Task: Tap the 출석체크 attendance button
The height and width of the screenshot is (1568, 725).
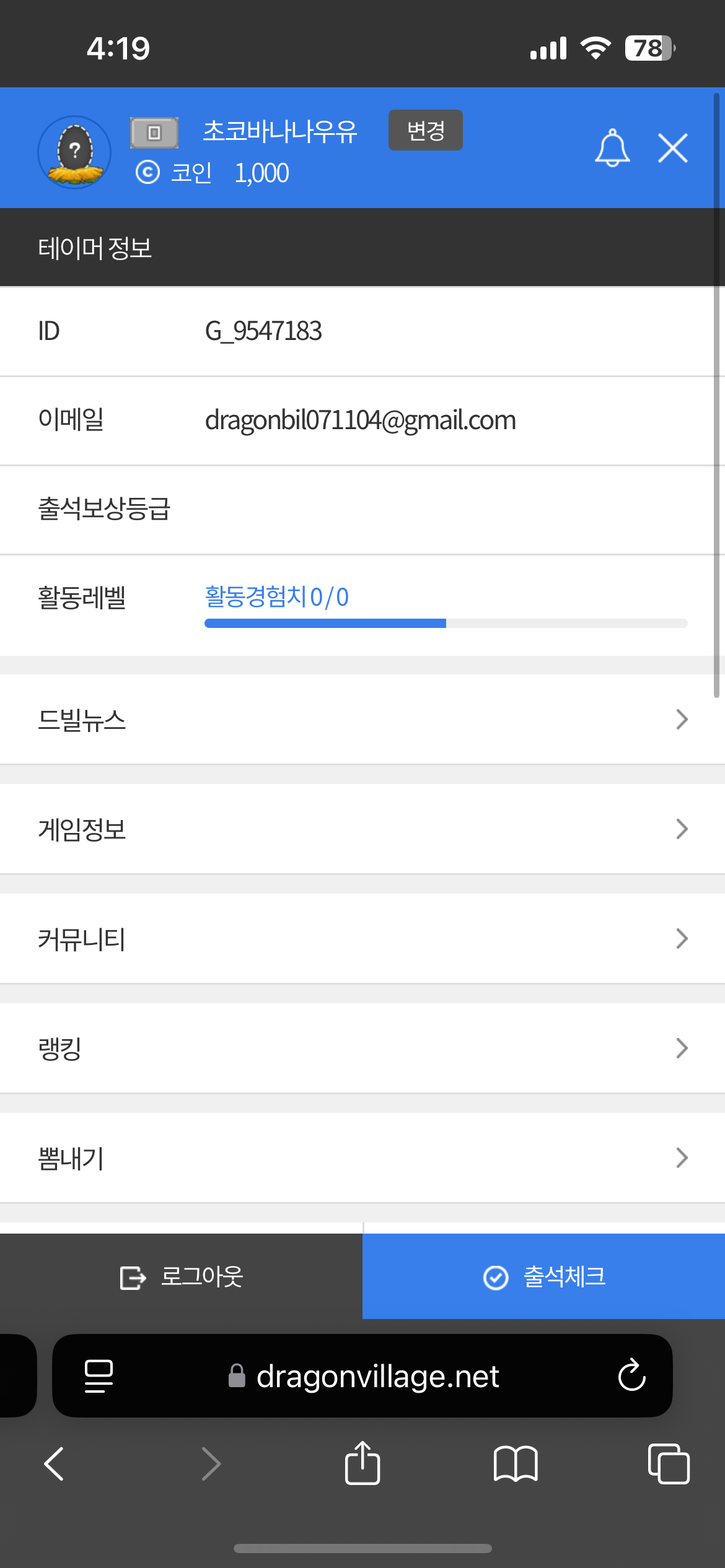Action: click(543, 1276)
